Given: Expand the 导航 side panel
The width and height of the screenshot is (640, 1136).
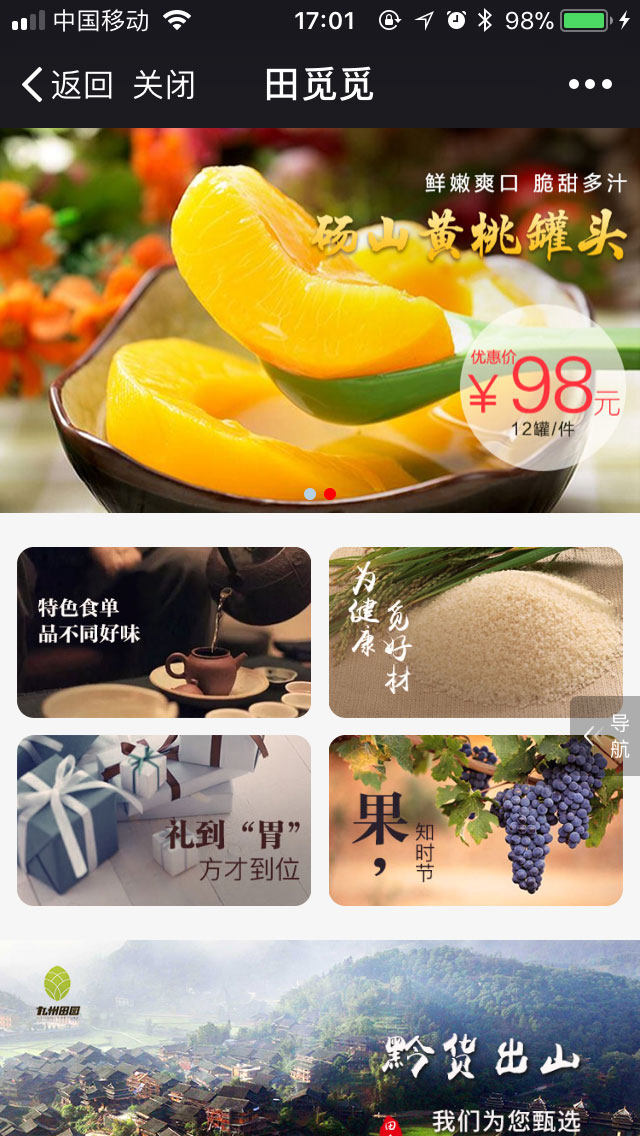Looking at the screenshot, I should pyautogui.click(x=607, y=736).
